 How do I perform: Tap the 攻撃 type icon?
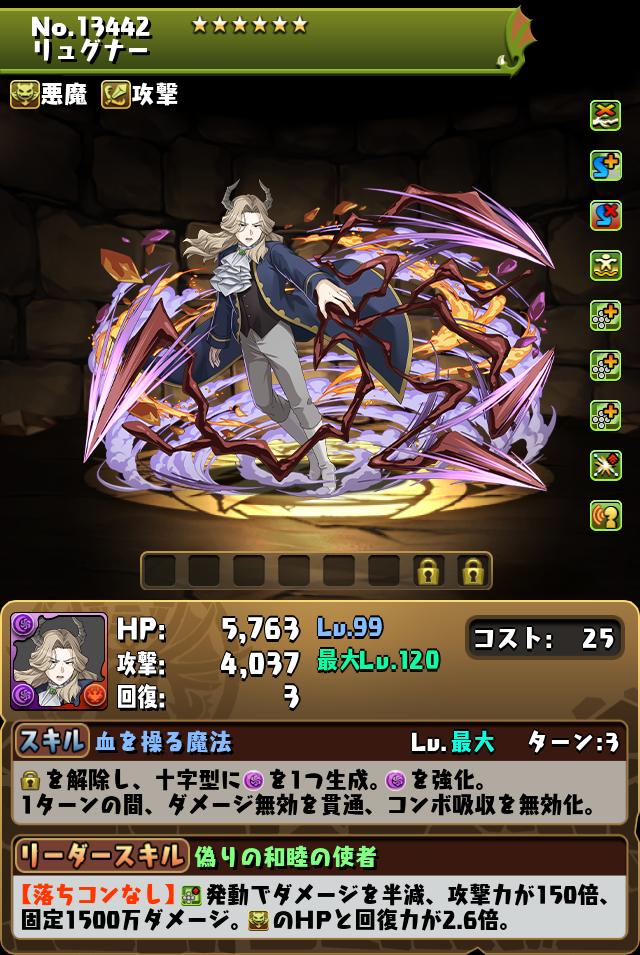click(116, 95)
